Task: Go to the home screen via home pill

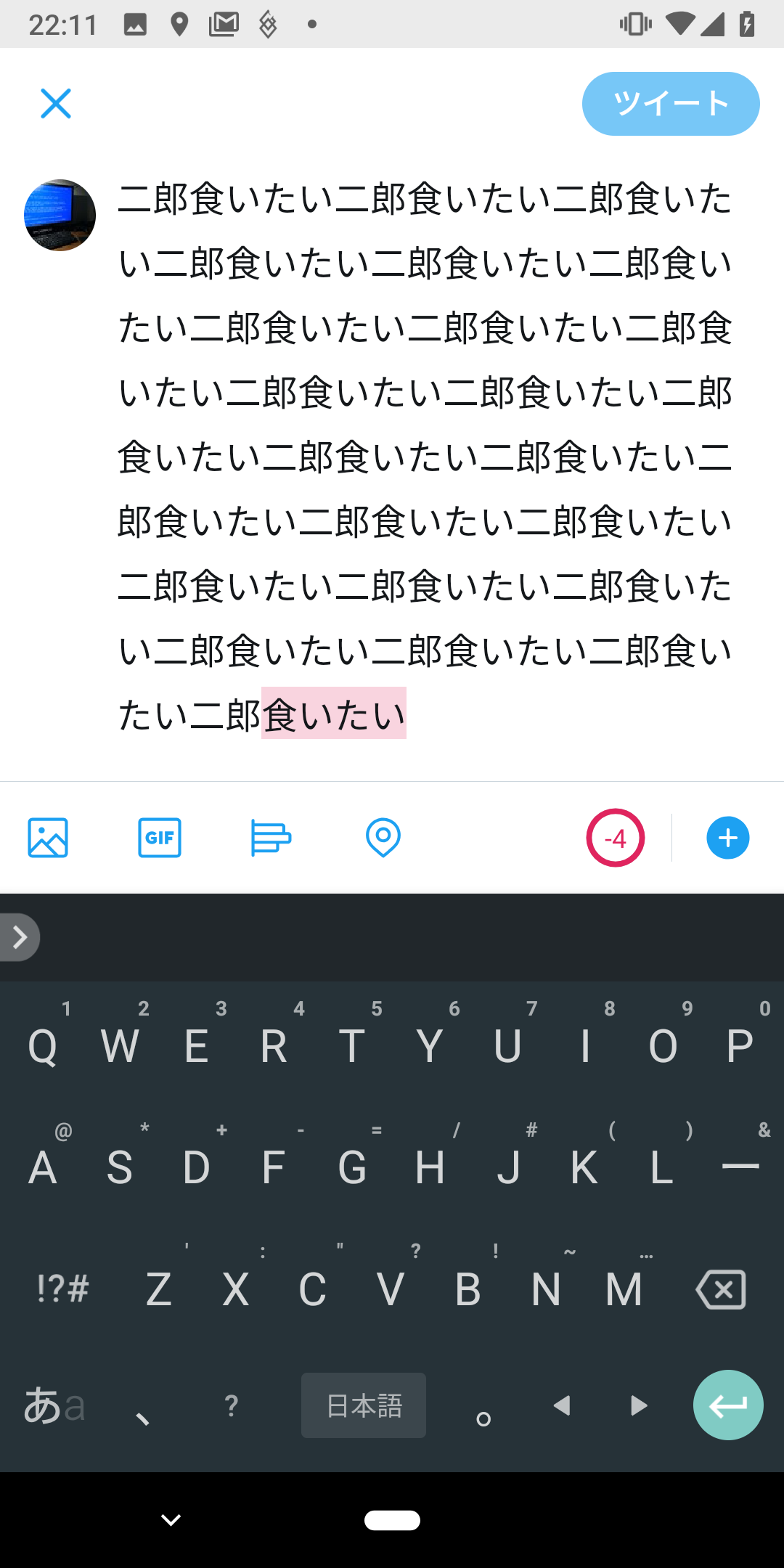Action: click(392, 1520)
